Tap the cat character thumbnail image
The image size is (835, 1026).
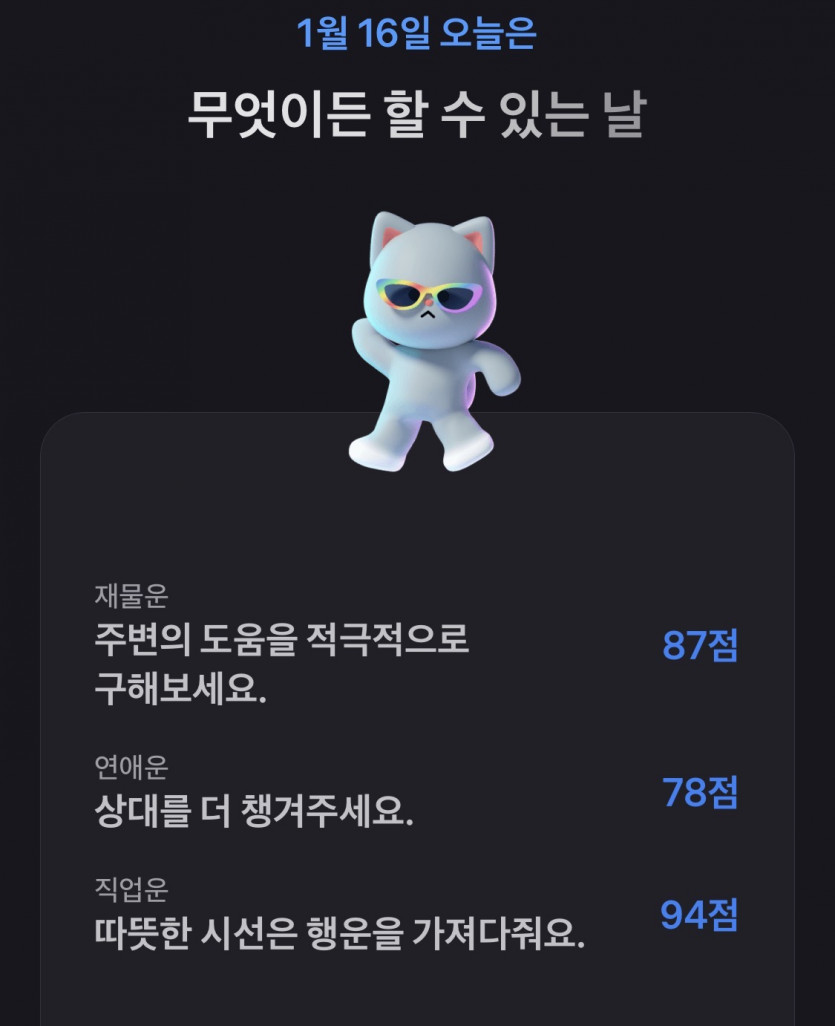pyautogui.click(x=430, y=340)
